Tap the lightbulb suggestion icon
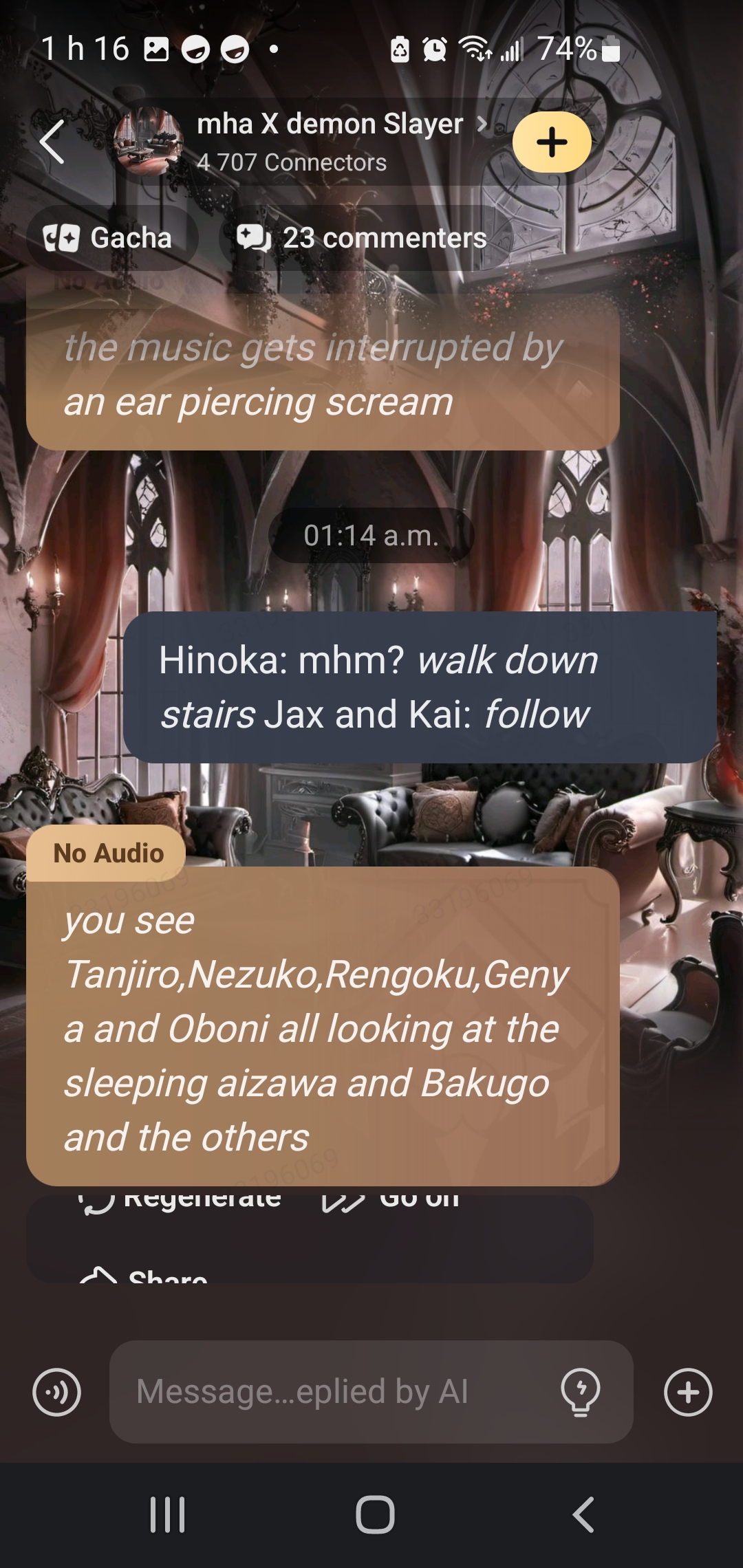Image resolution: width=743 pixels, height=1568 pixels. (x=581, y=1393)
